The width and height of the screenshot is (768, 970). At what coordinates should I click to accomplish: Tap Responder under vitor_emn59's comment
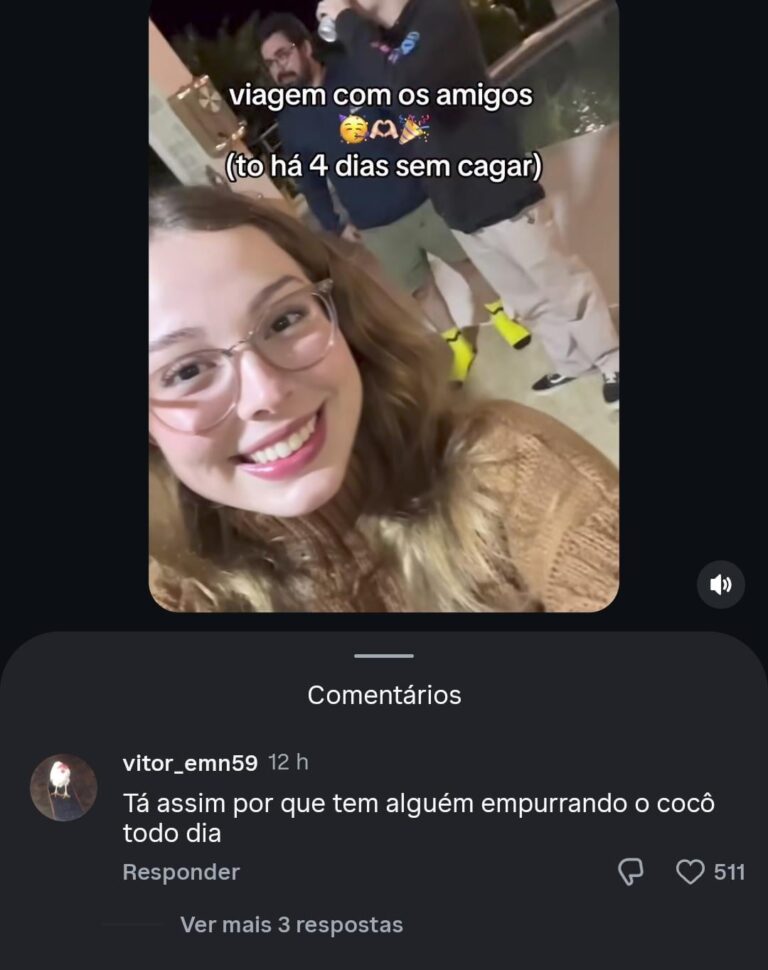coord(181,872)
